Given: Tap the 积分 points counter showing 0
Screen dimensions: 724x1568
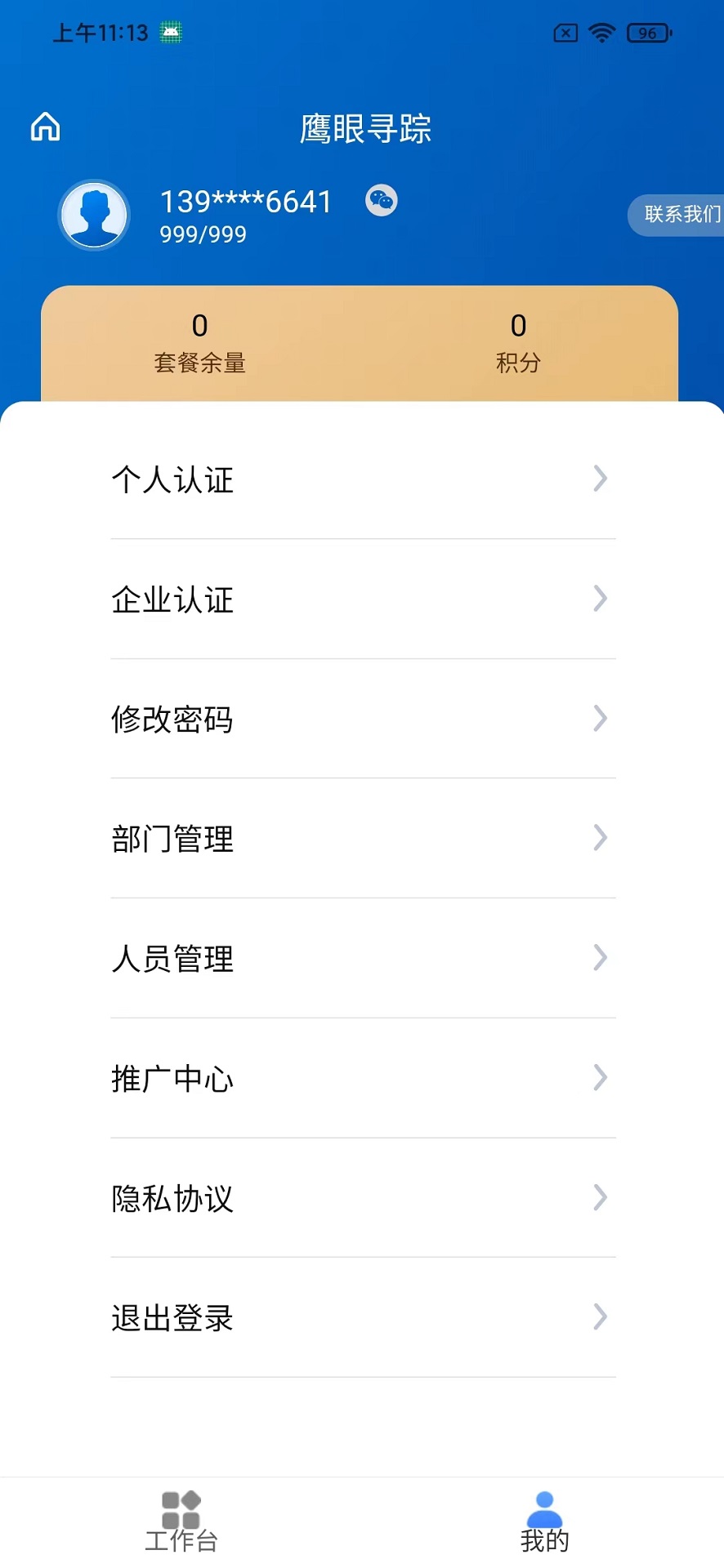Looking at the screenshot, I should pos(518,343).
